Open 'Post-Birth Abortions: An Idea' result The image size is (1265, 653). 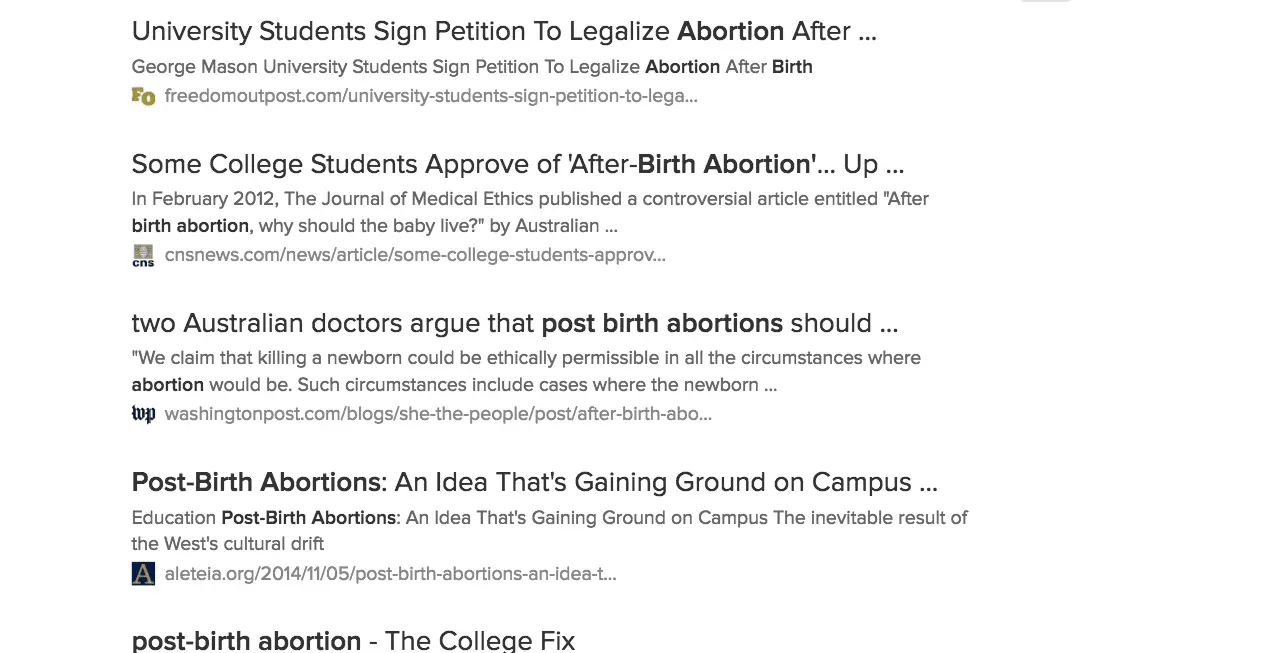(534, 482)
